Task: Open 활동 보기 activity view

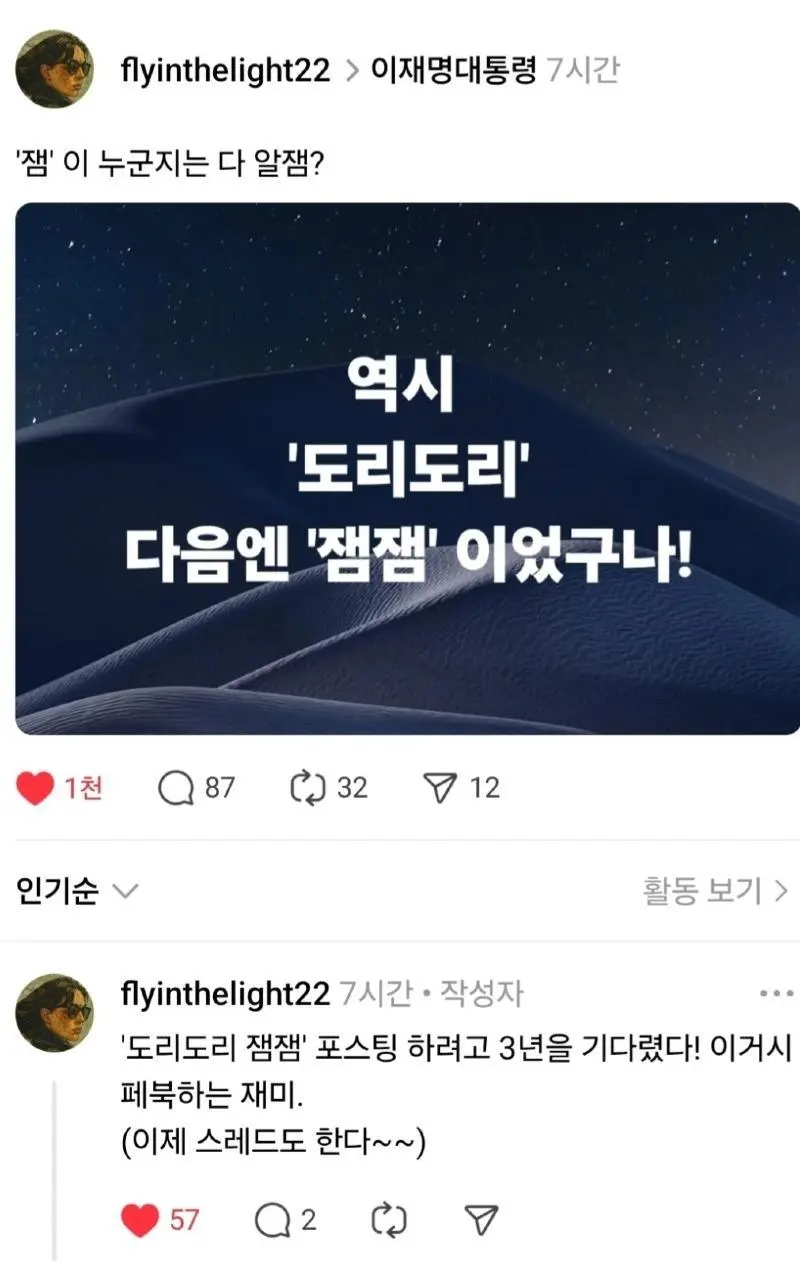Action: click(714, 890)
